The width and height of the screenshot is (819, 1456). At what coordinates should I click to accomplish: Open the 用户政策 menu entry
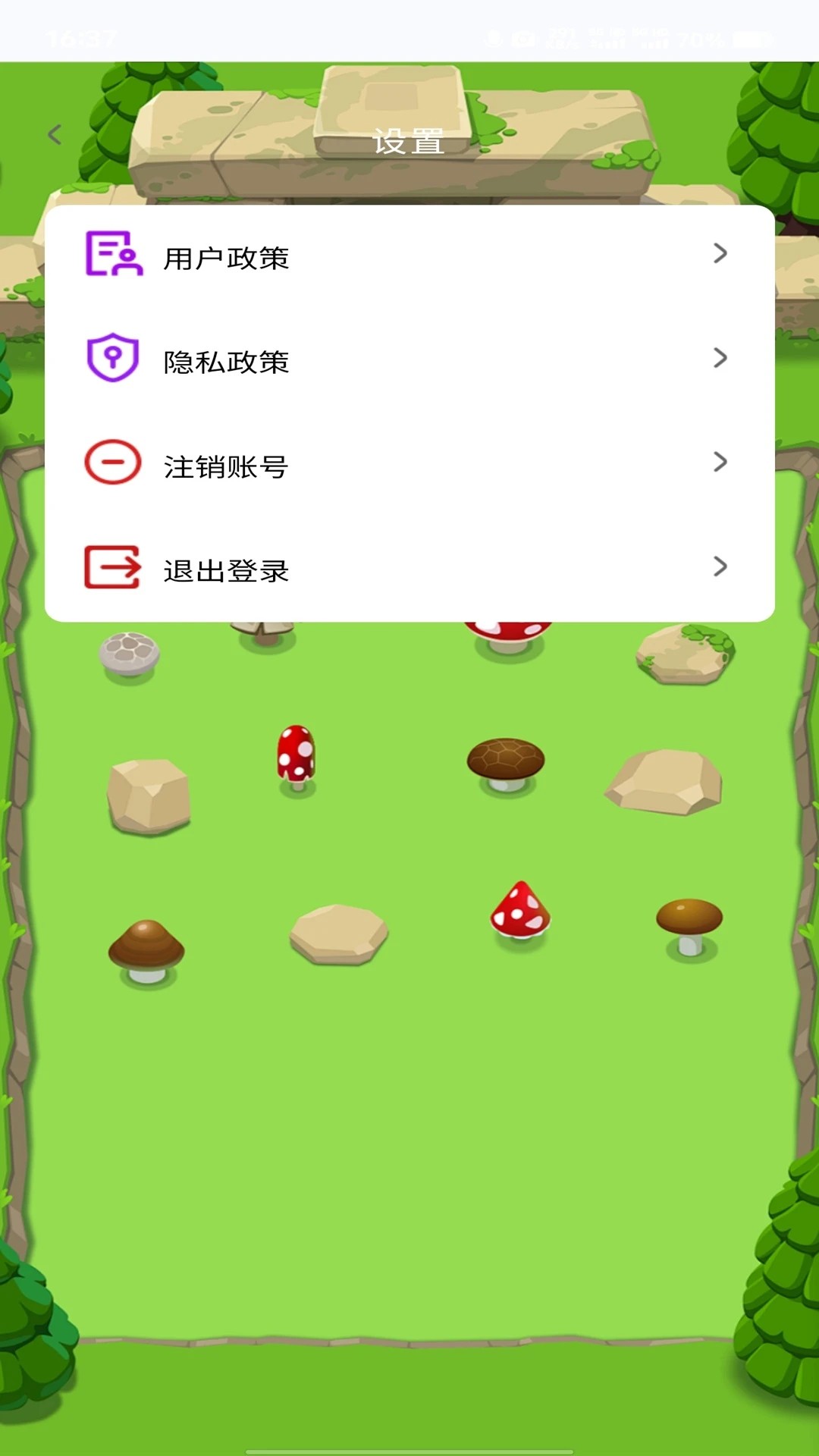click(227, 256)
